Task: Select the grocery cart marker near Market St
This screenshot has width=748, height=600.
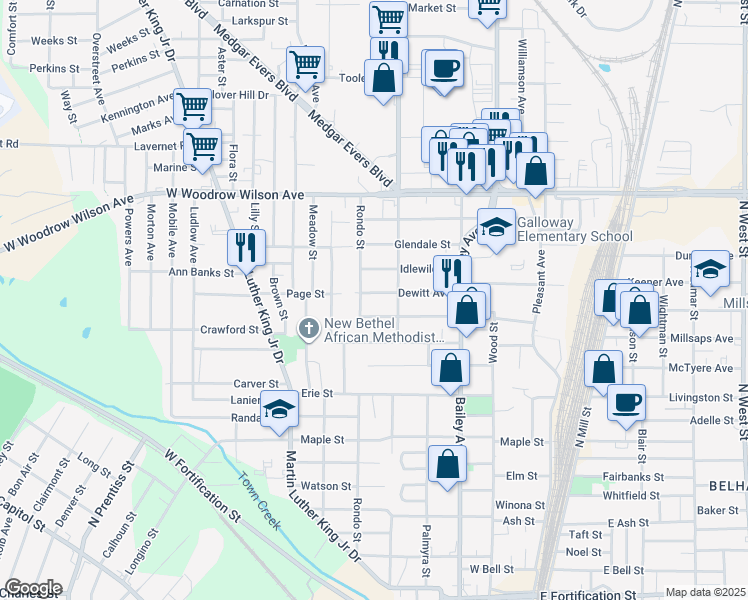Action: point(388,19)
